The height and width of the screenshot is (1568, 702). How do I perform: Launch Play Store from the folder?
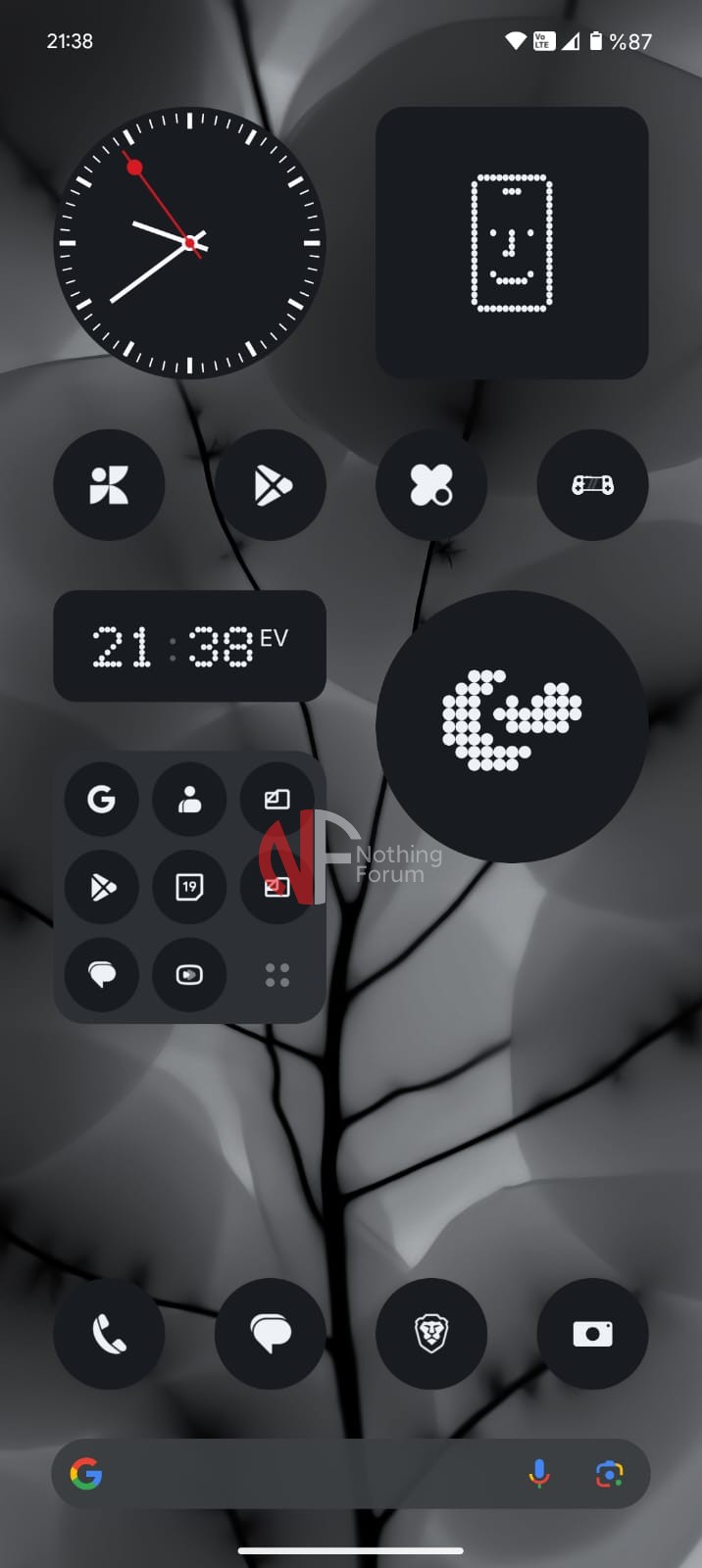(102, 887)
